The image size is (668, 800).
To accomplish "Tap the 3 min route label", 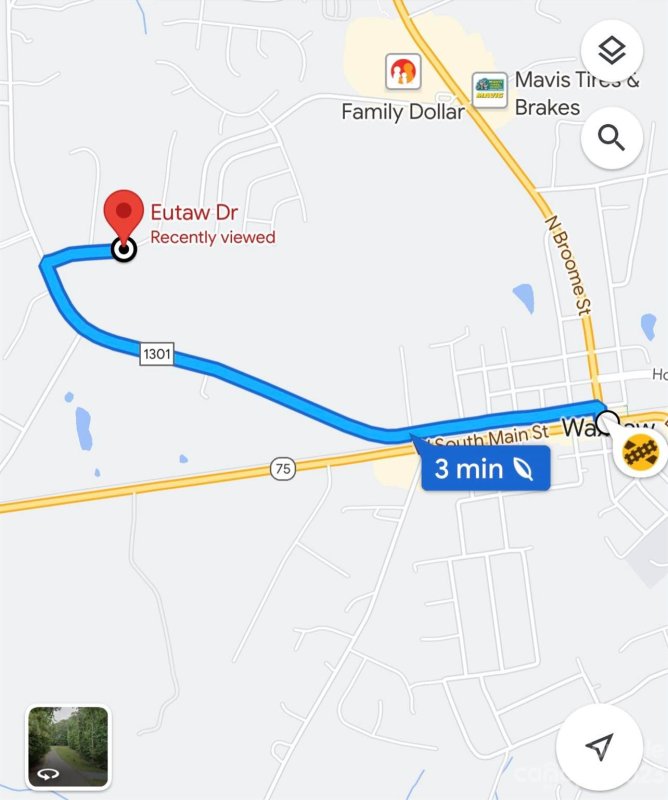I will 485,468.
